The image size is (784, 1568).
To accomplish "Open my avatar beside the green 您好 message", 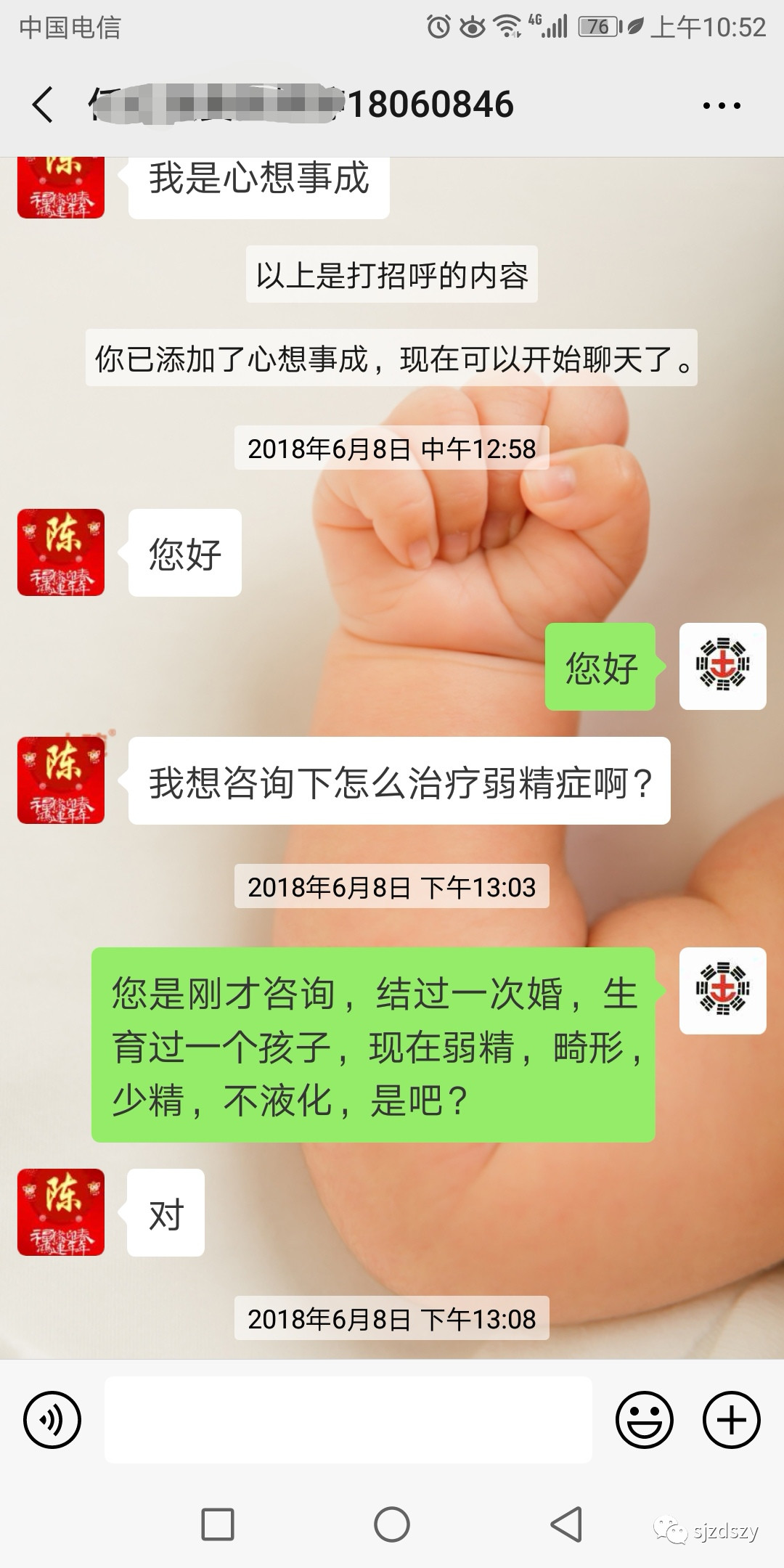I will tap(723, 666).
